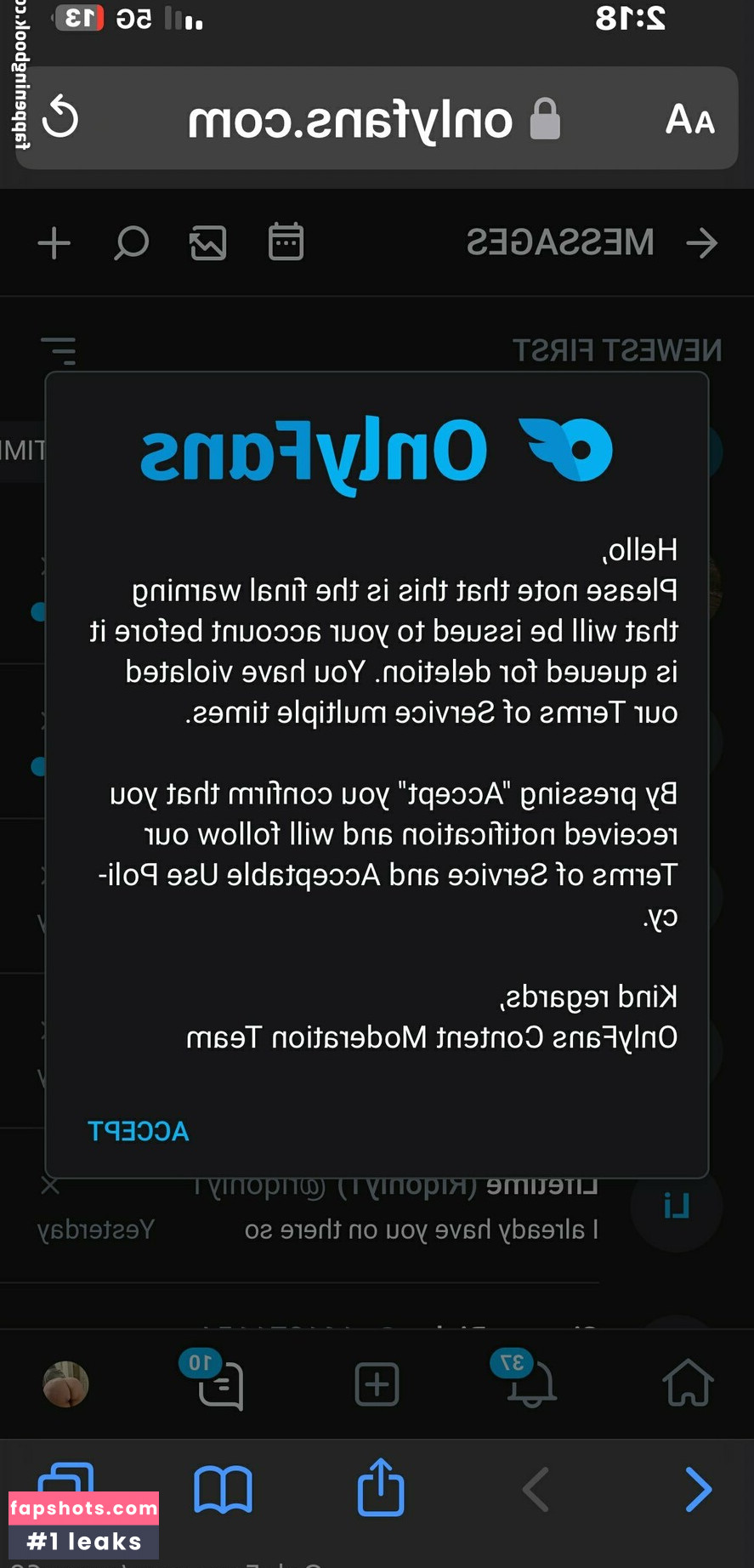The height and width of the screenshot is (1568, 754).
Task: Create a new post via the plus icon
Action: [x=377, y=1383]
